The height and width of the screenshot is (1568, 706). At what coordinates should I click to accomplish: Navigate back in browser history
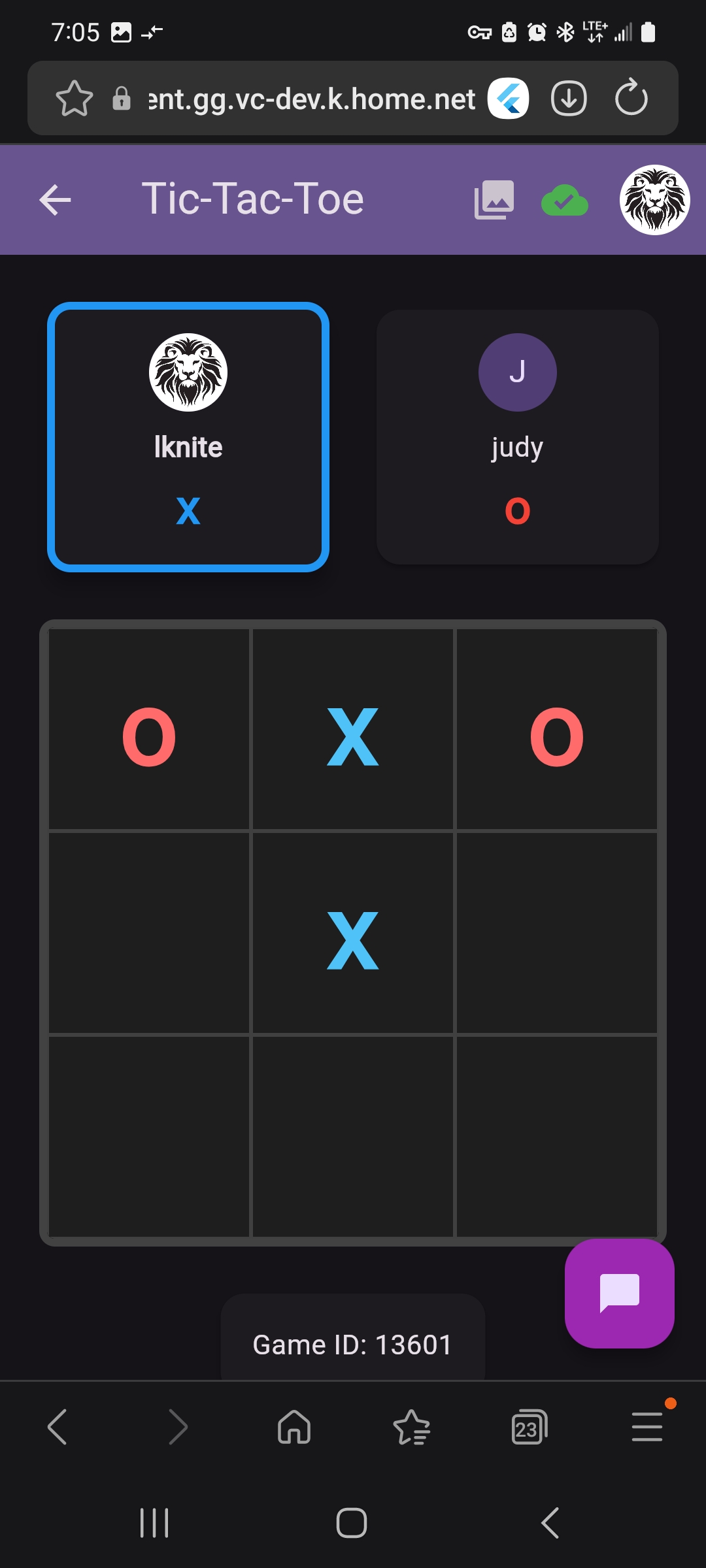[58, 1427]
